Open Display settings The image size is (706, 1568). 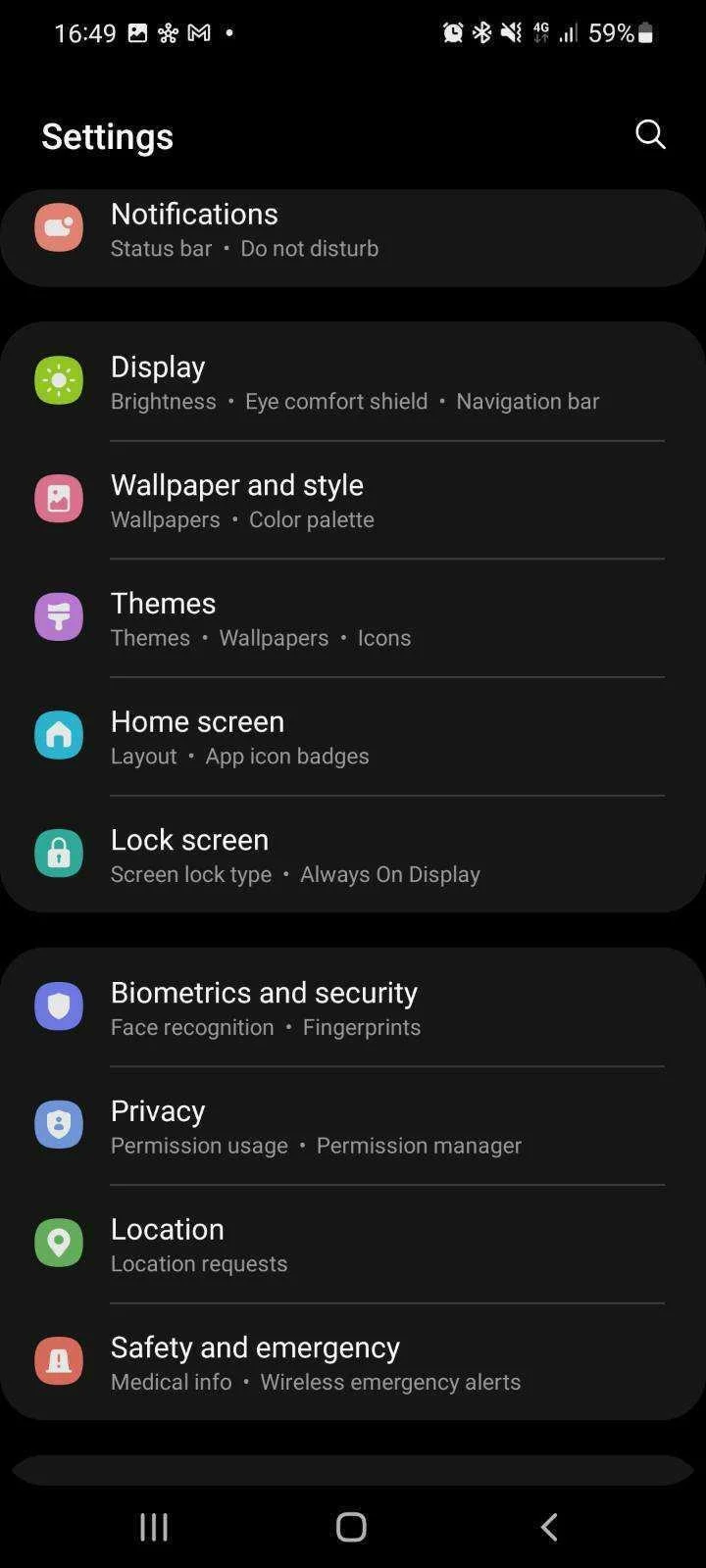353,382
